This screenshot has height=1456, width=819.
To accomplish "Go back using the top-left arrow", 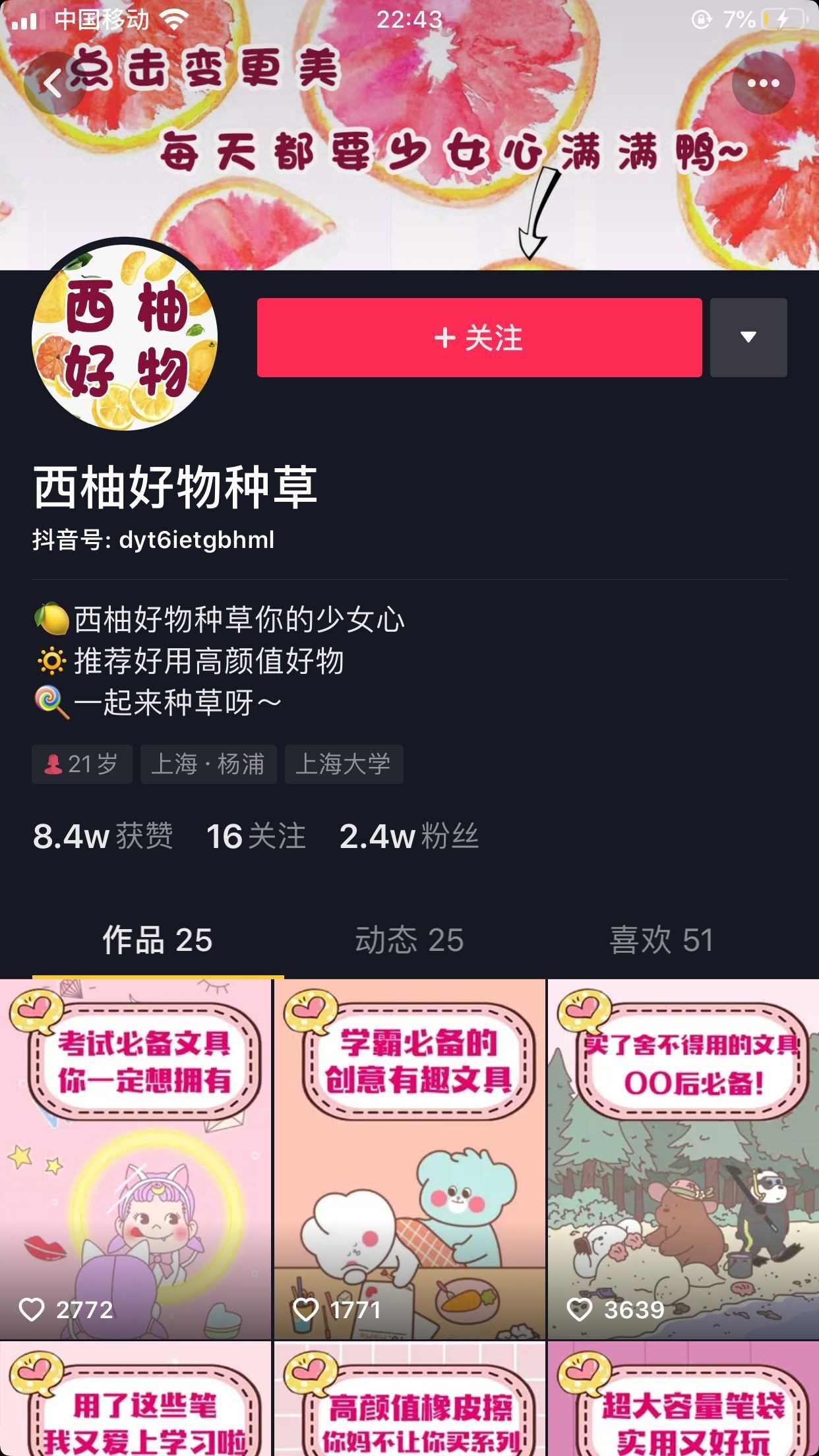I will click(53, 84).
